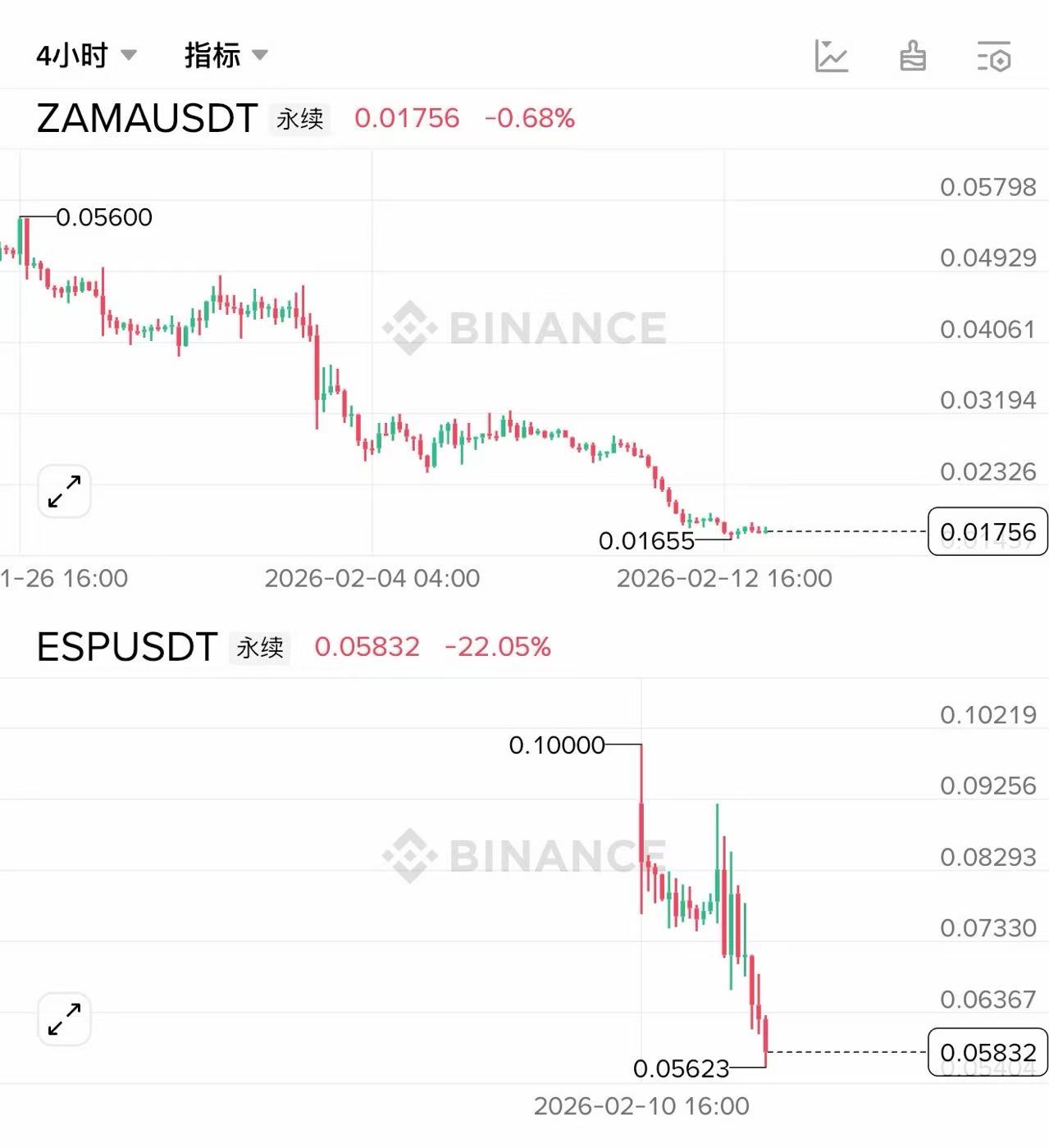This screenshot has width=1049, height=1148.
Task: Open chart settings icon
Action: click(x=994, y=57)
